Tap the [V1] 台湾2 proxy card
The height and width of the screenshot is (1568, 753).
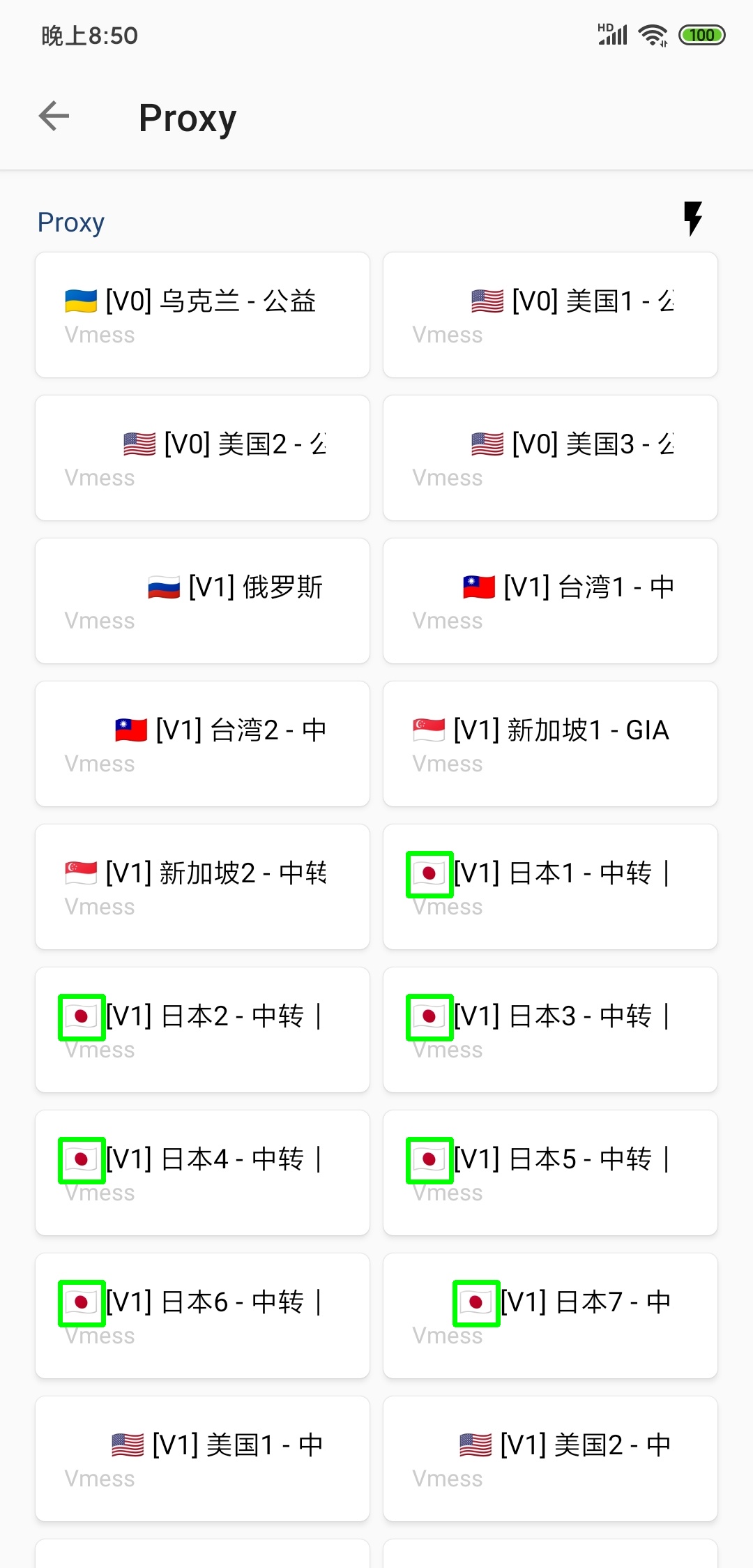pyautogui.click(x=202, y=744)
